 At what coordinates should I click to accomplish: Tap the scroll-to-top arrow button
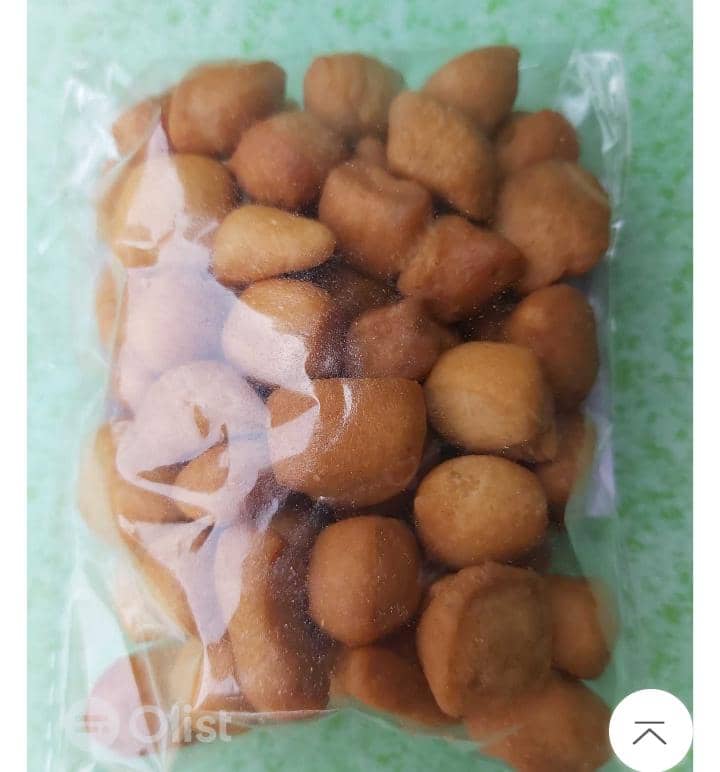(x=650, y=731)
